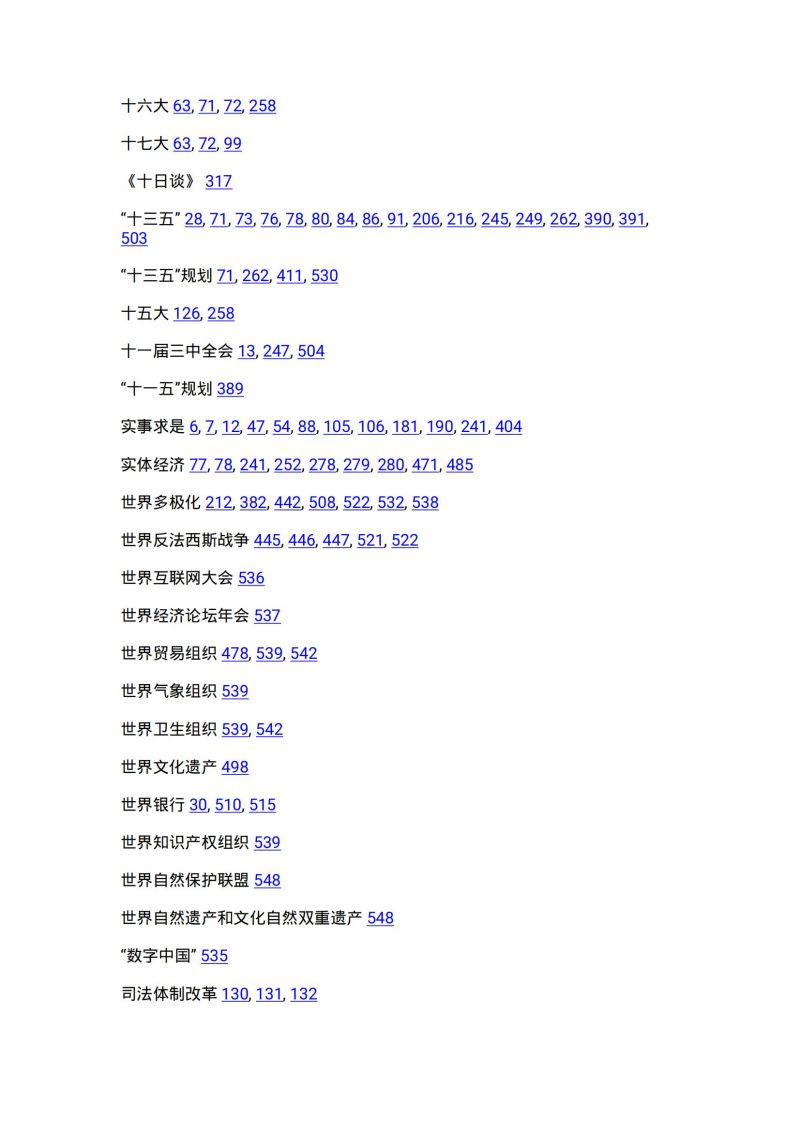Open page 317 link beside 《十日谈》
The width and height of the screenshot is (800, 1130).
(x=218, y=181)
